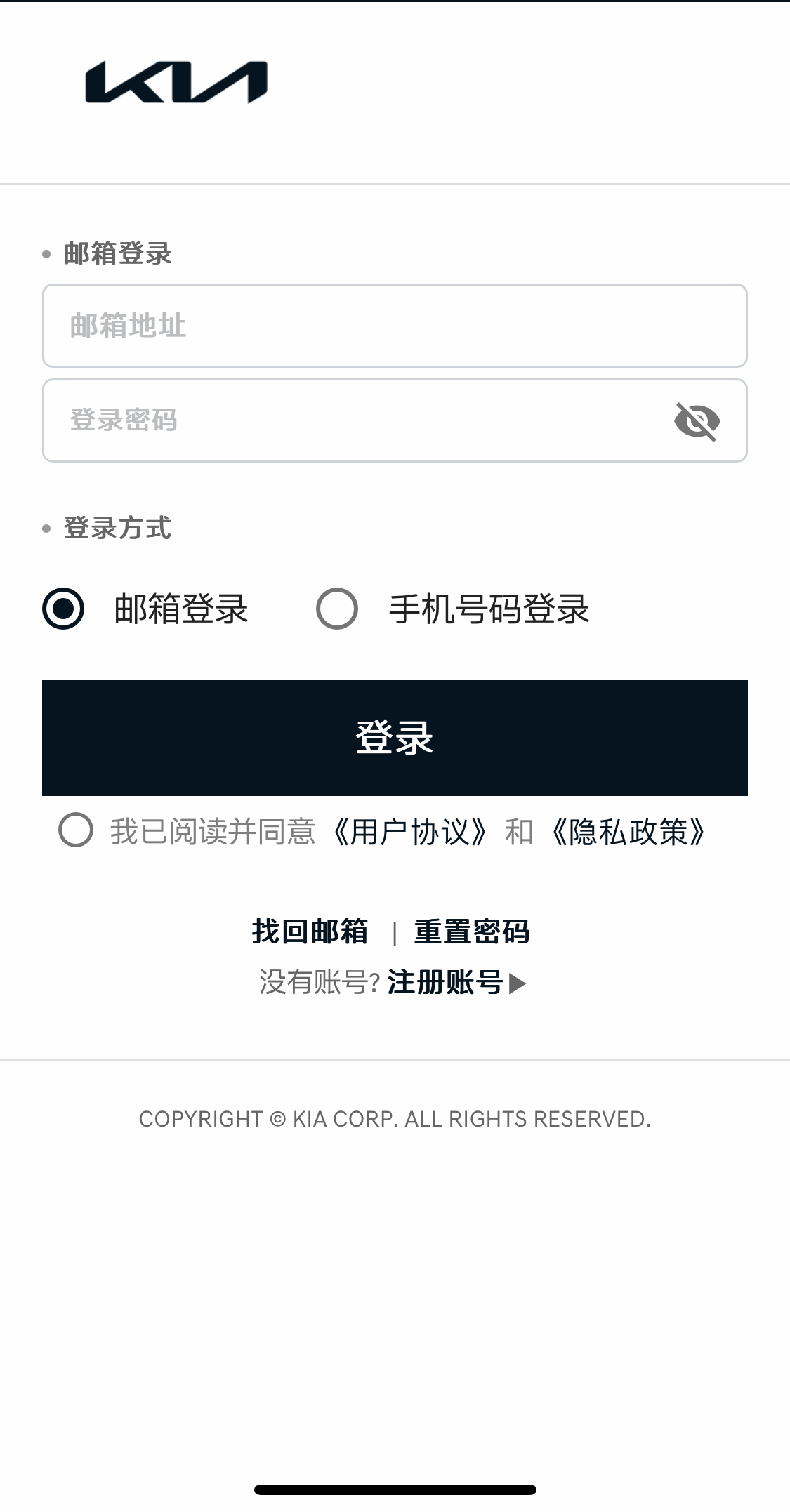Focus the 登录密码 password field
790x1512 pixels.
tap(351, 420)
